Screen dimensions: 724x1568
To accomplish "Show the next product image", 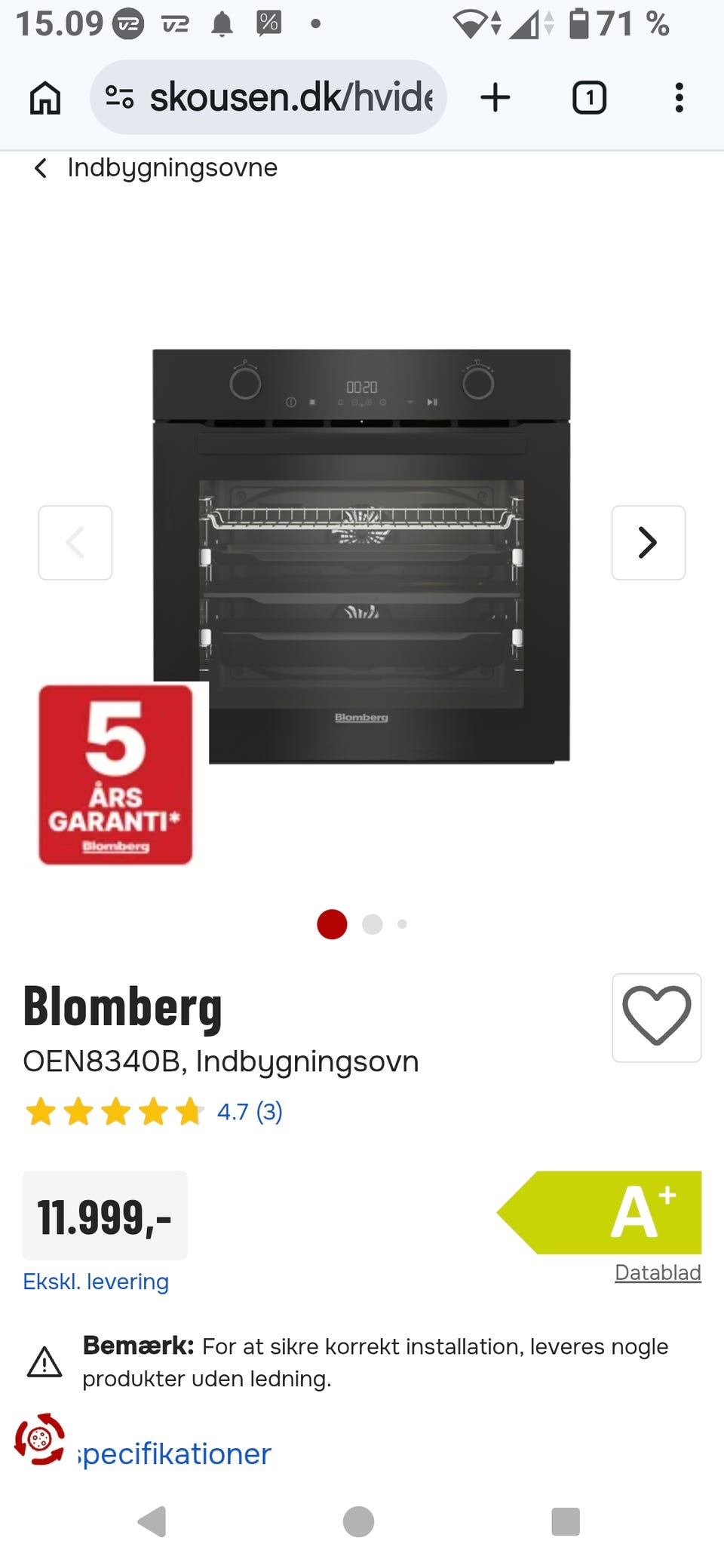I will coord(648,543).
